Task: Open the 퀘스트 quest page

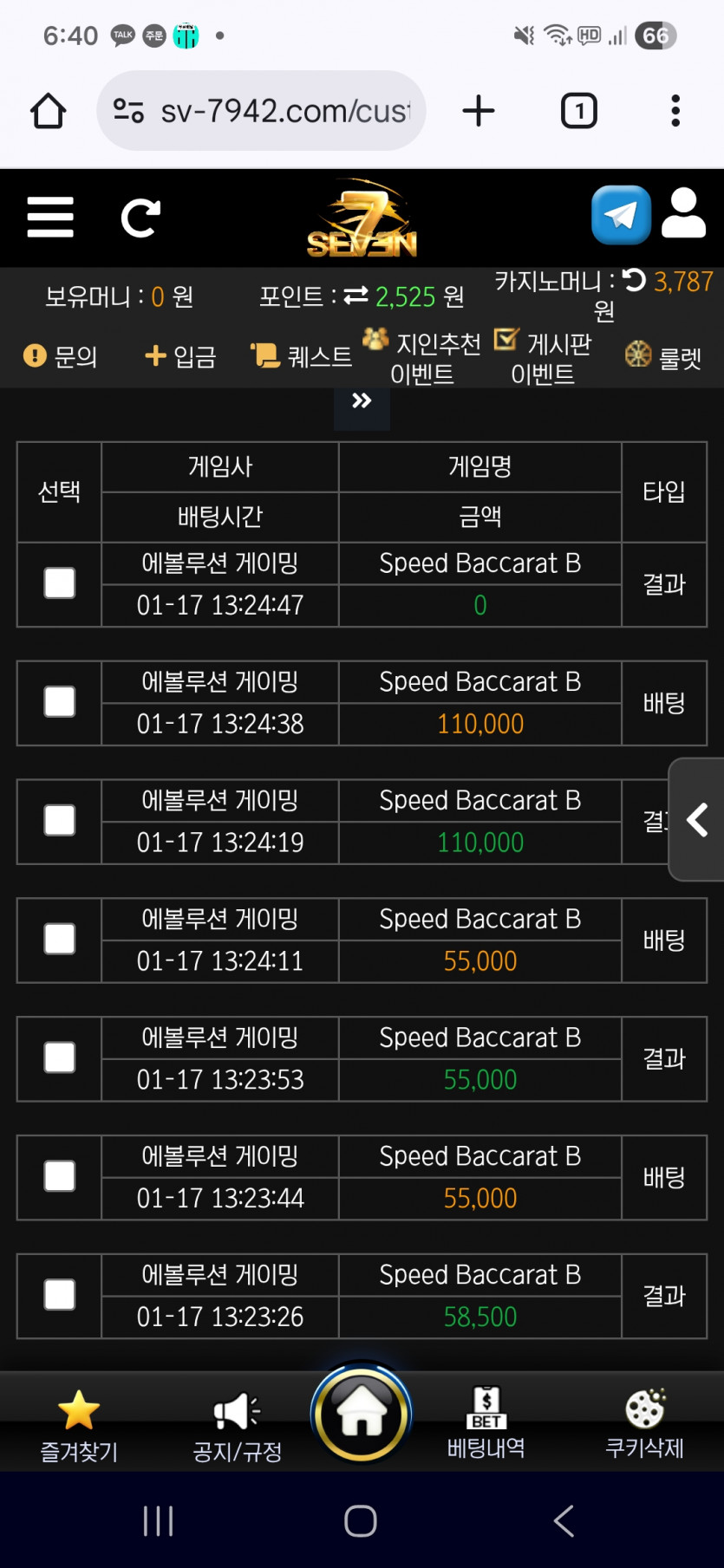Action: point(302,356)
